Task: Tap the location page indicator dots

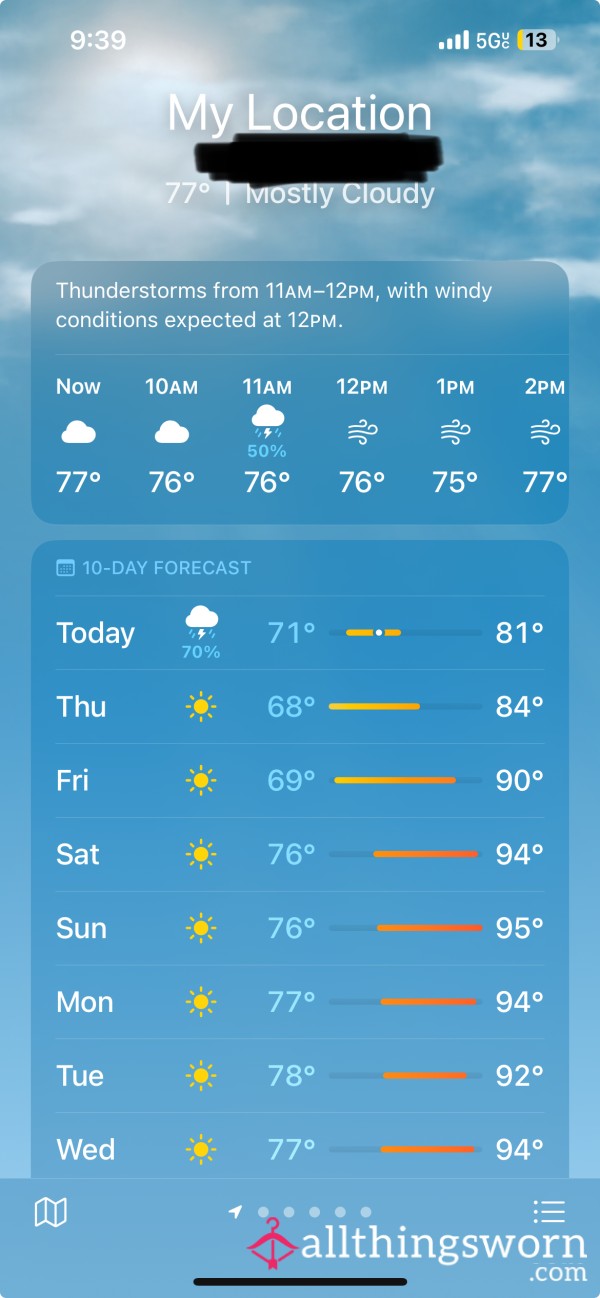Action: [x=300, y=1212]
